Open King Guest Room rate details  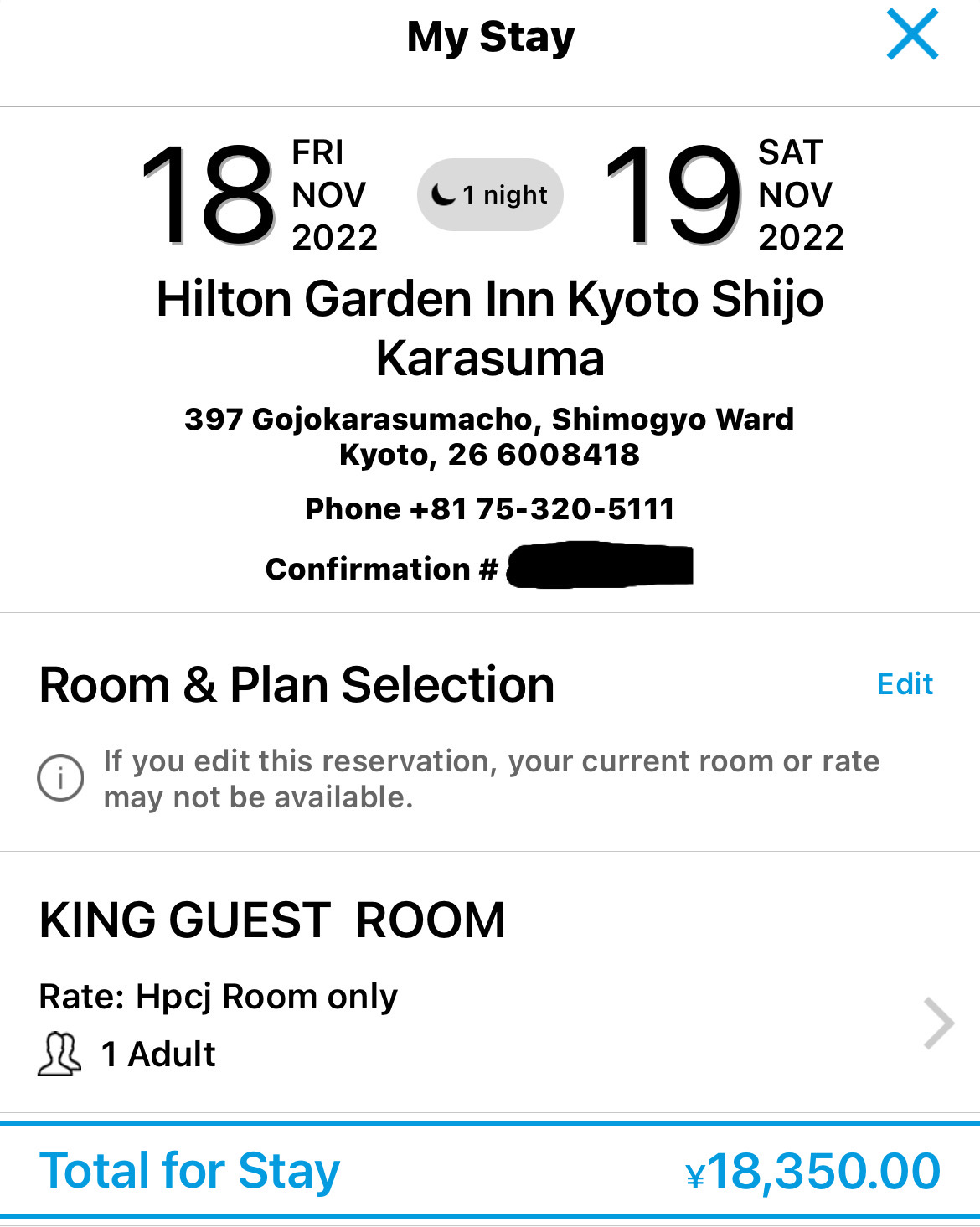[x=938, y=1023]
